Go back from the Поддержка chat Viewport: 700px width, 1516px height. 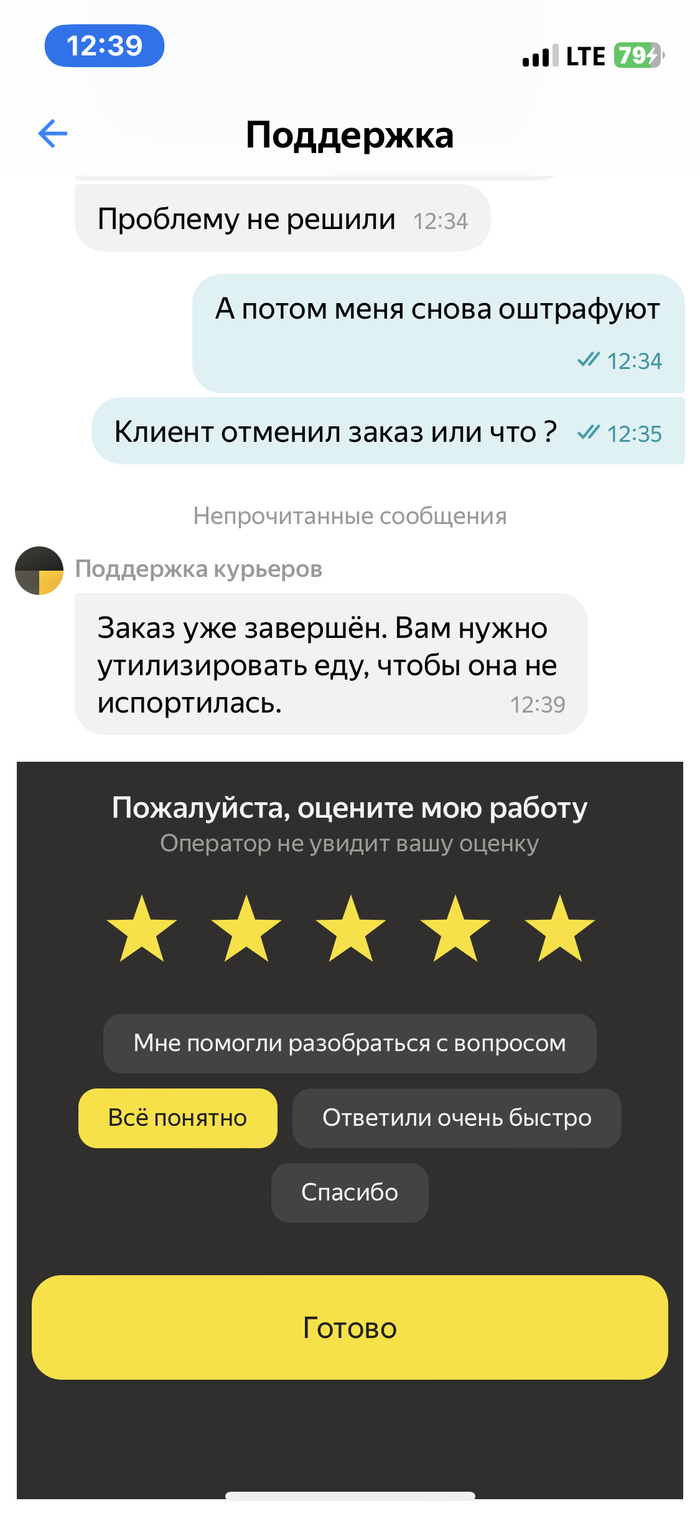(x=52, y=134)
